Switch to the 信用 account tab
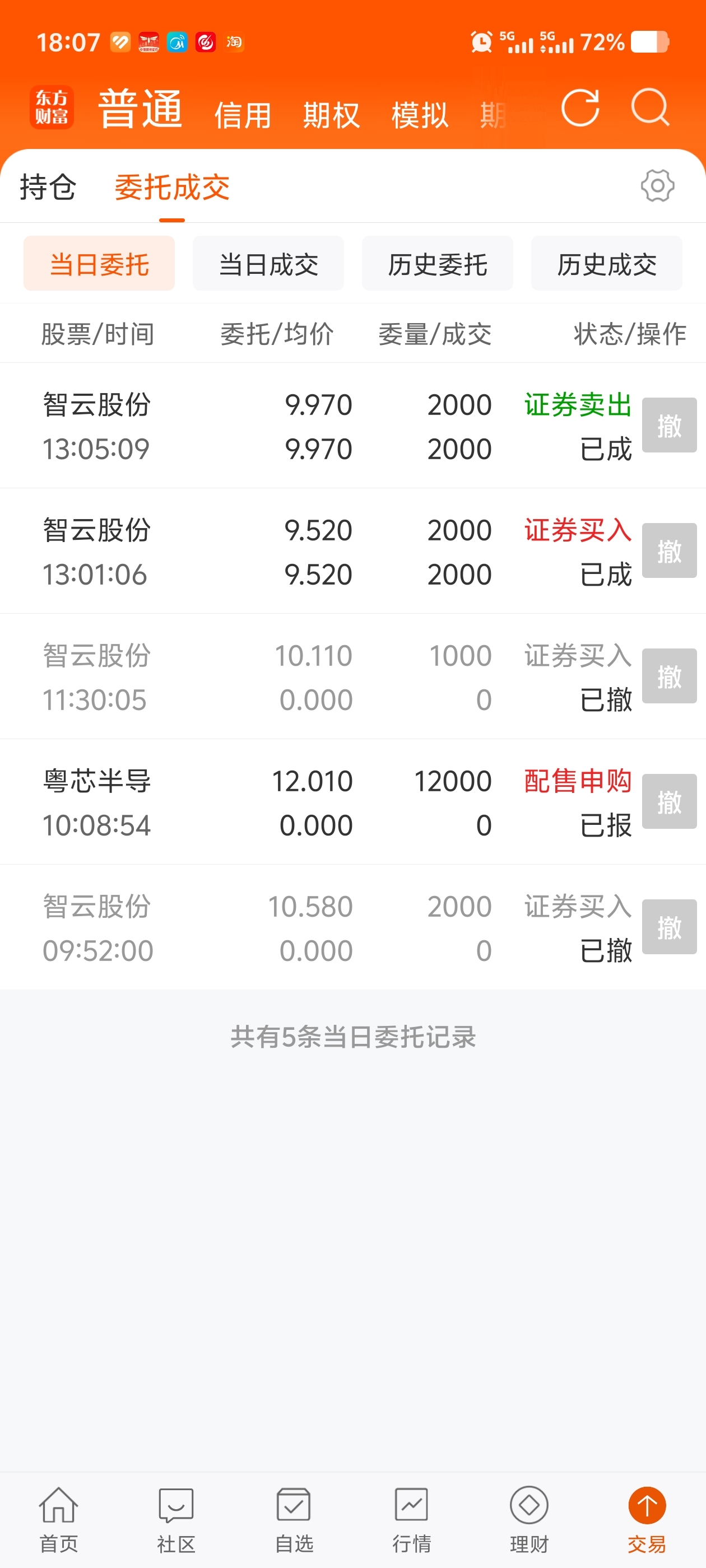Image resolution: width=706 pixels, height=1568 pixels. click(x=243, y=115)
